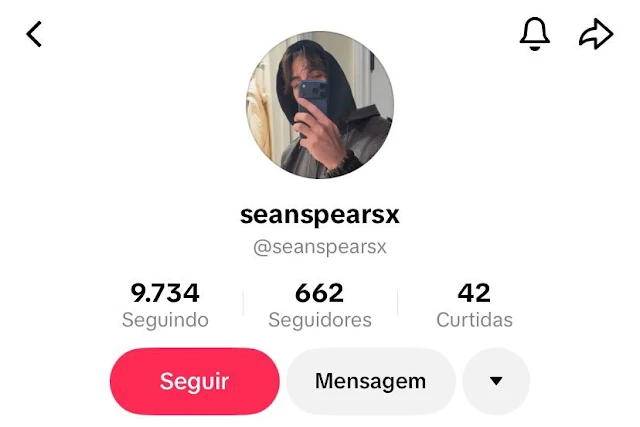
Task: View the 9.734 Seguindo list
Action: click(165, 305)
